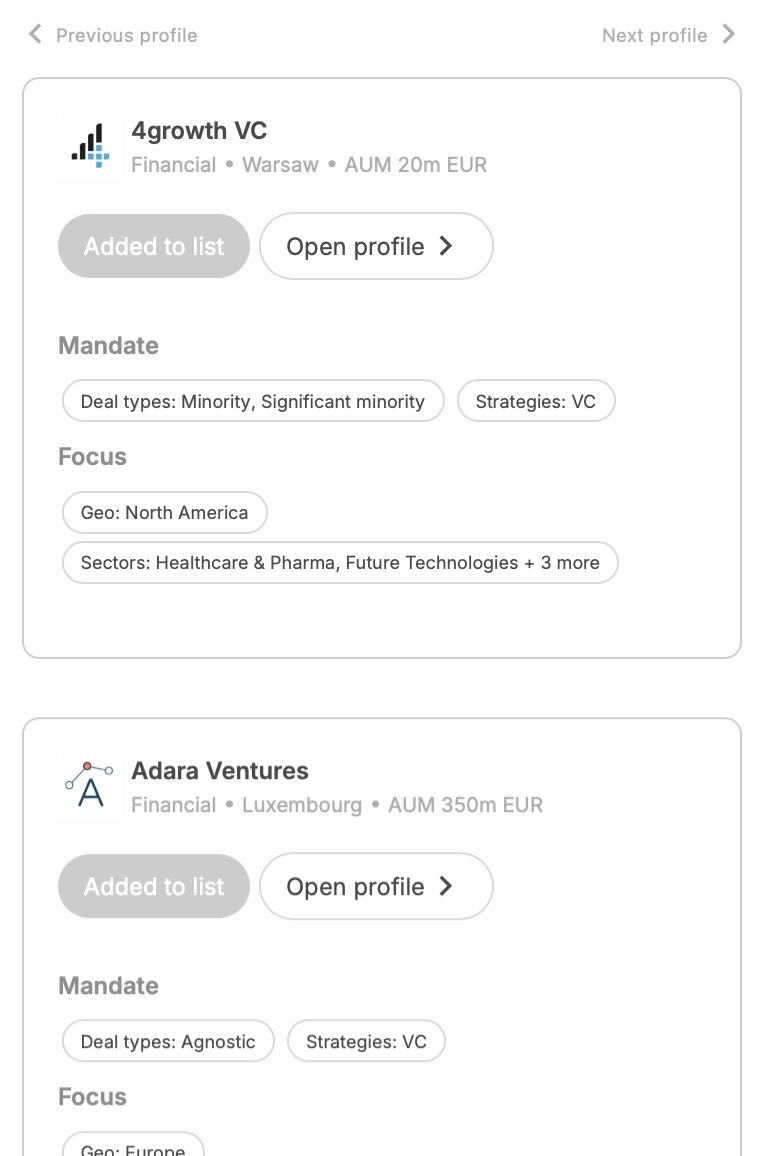
Task: Open profile of 4growth VC
Action: point(376,247)
